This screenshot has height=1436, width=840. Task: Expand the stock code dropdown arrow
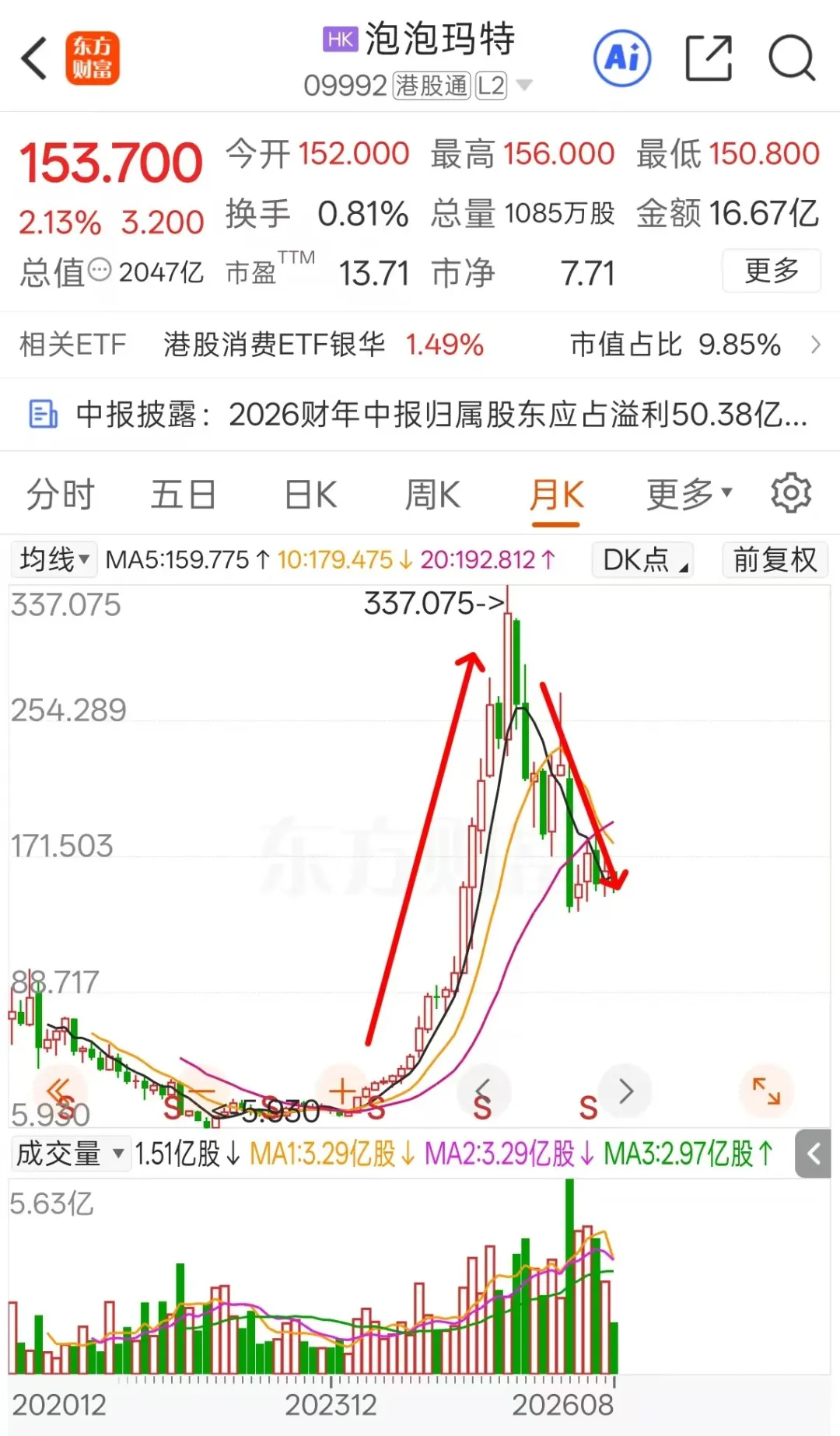tap(524, 85)
